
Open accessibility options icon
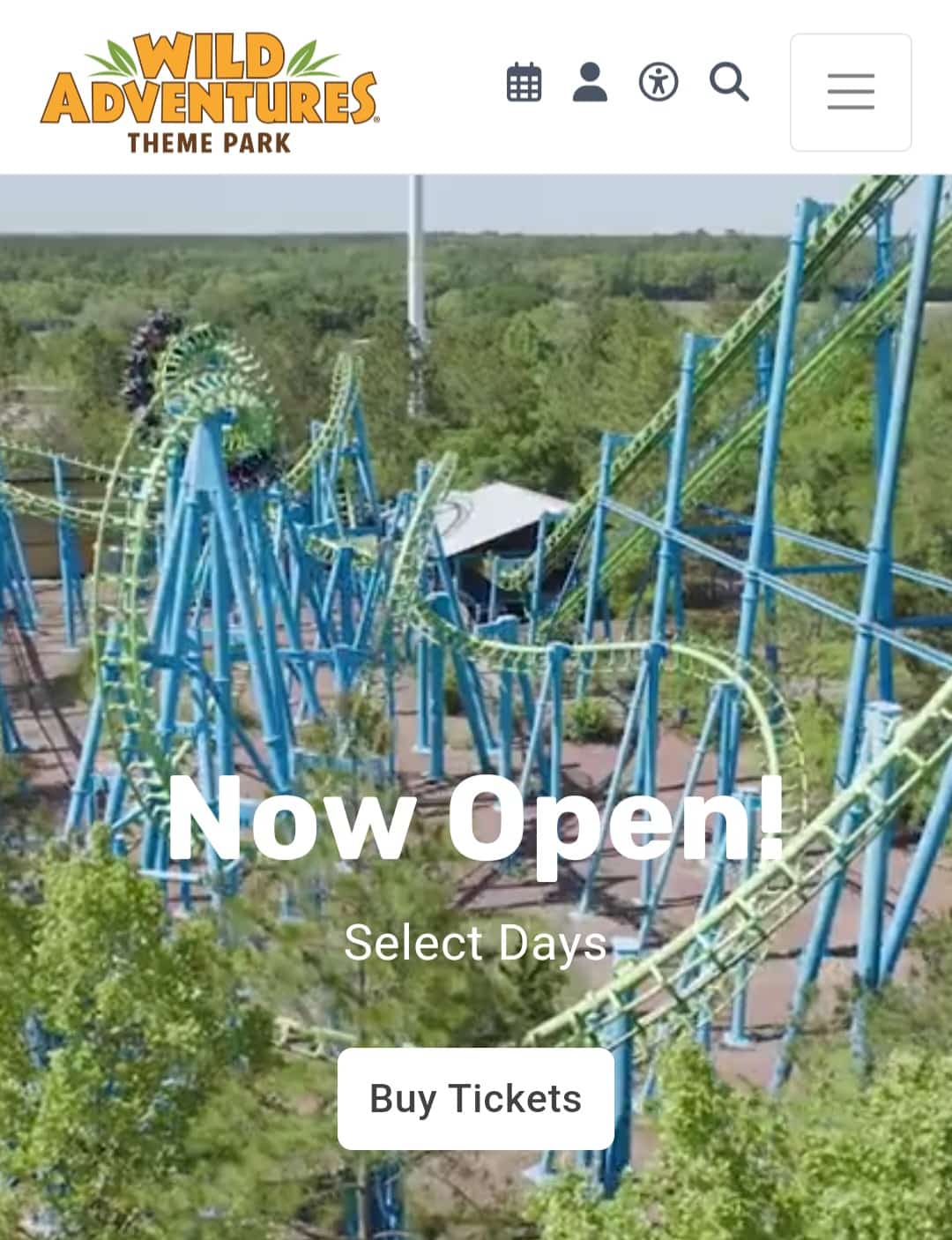[658, 83]
